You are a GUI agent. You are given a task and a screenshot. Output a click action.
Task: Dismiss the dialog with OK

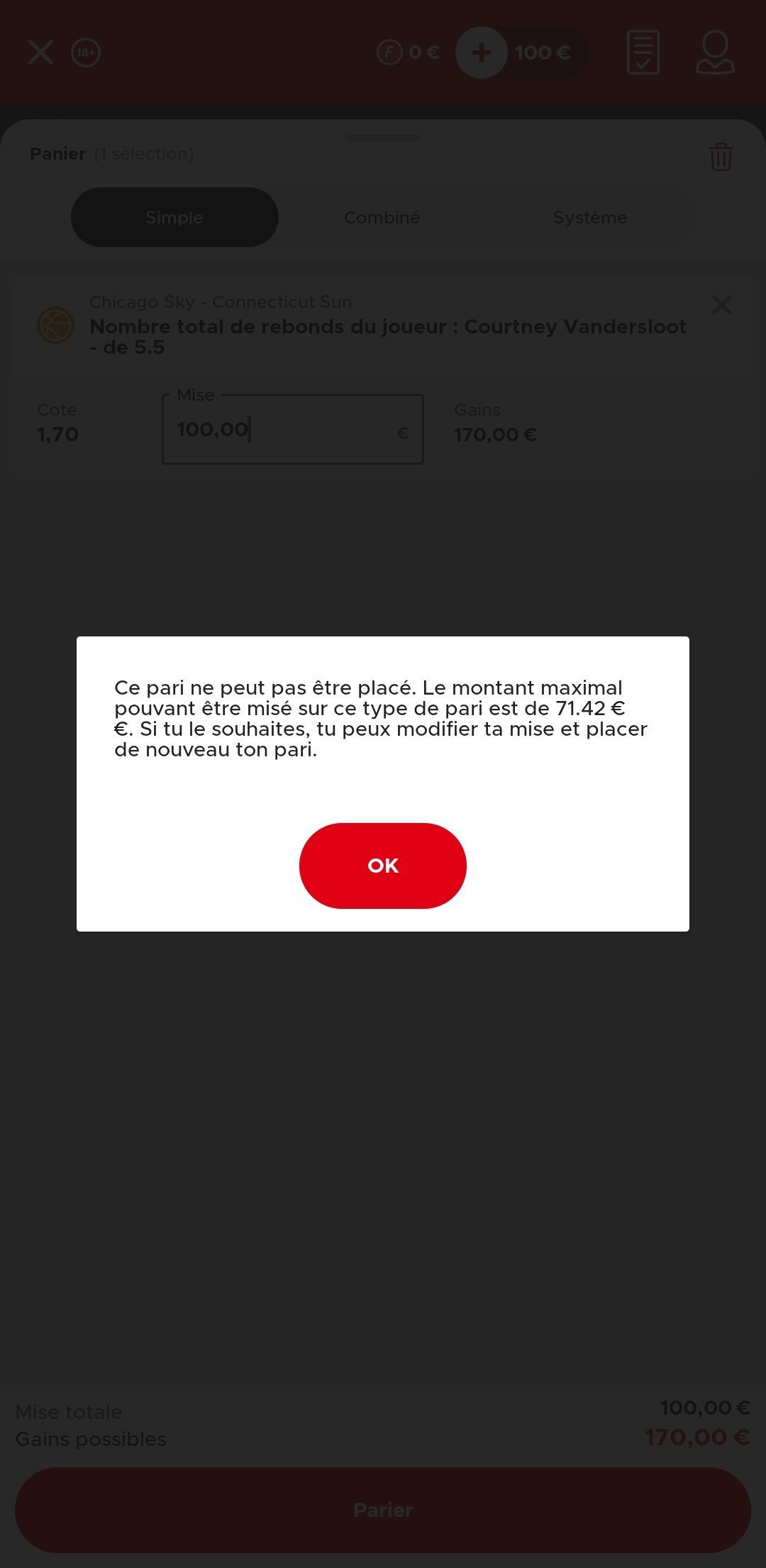tap(383, 866)
